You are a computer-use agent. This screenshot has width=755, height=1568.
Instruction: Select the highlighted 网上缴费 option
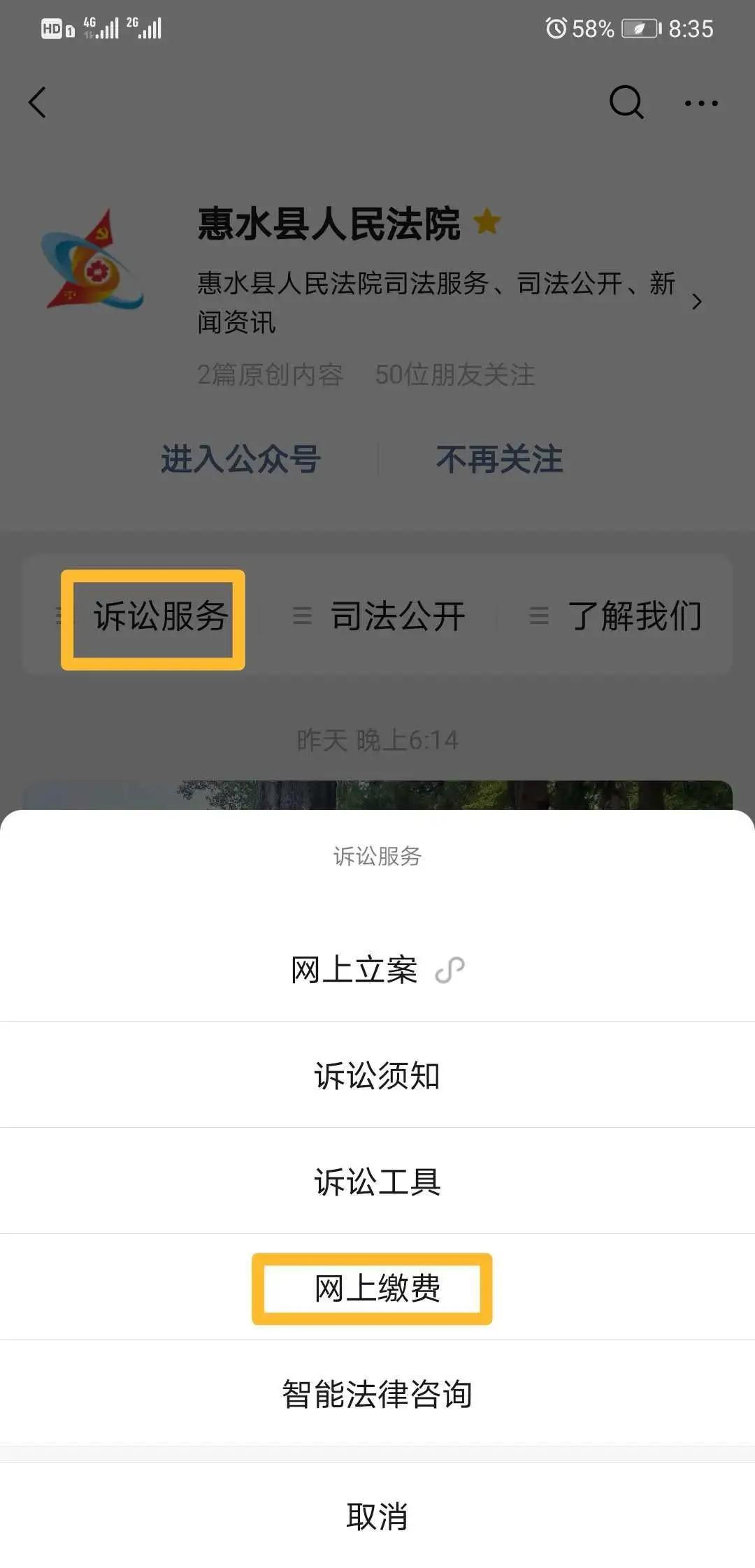tap(372, 1288)
